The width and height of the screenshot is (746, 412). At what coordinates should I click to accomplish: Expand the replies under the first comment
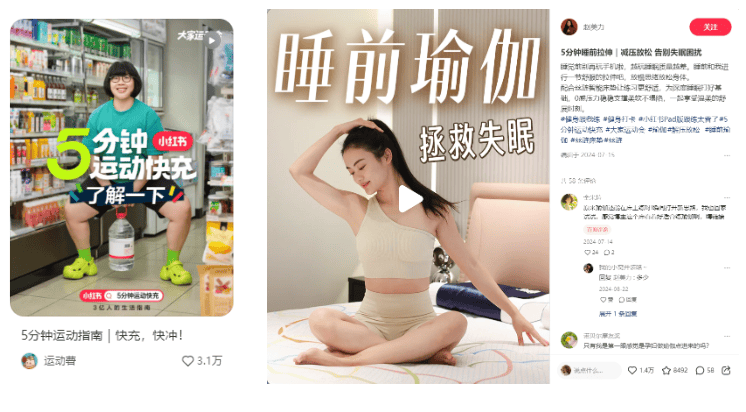tap(617, 313)
